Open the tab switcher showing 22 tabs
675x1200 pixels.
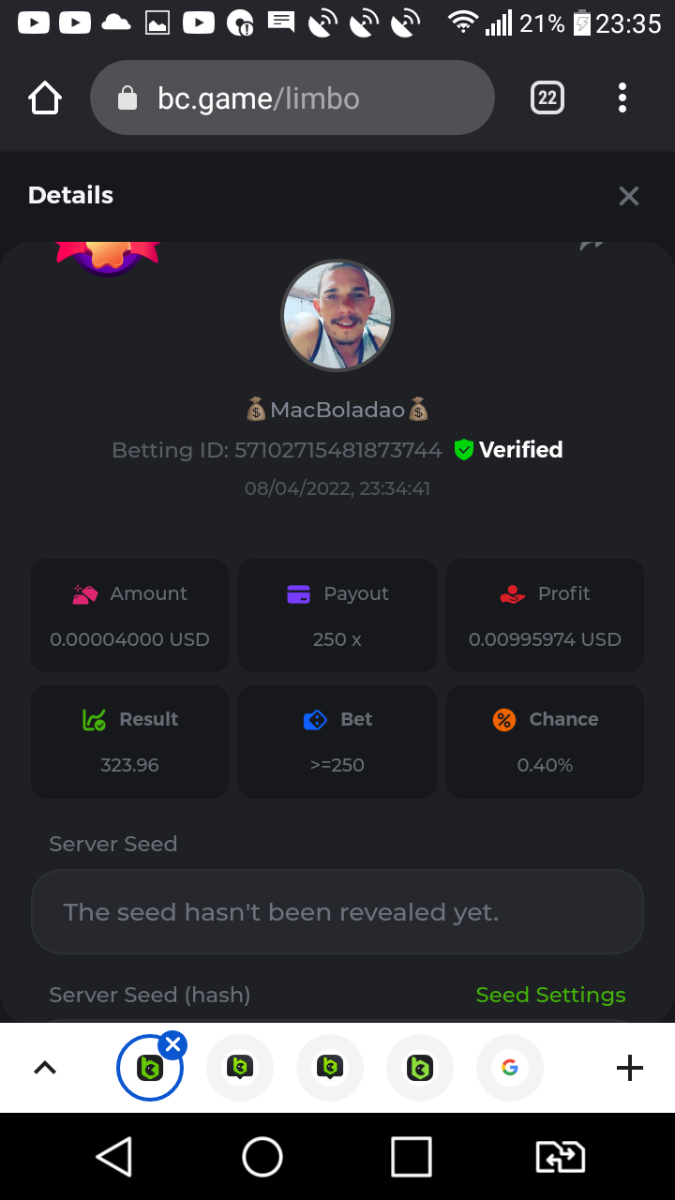[547, 98]
